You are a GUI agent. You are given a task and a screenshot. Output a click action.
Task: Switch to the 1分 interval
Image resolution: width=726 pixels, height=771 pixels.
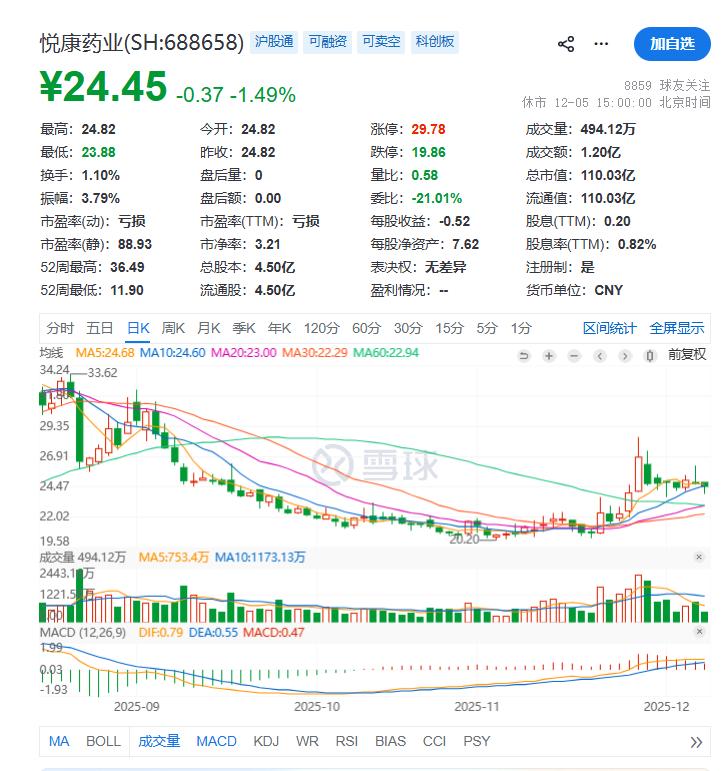tap(521, 328)
